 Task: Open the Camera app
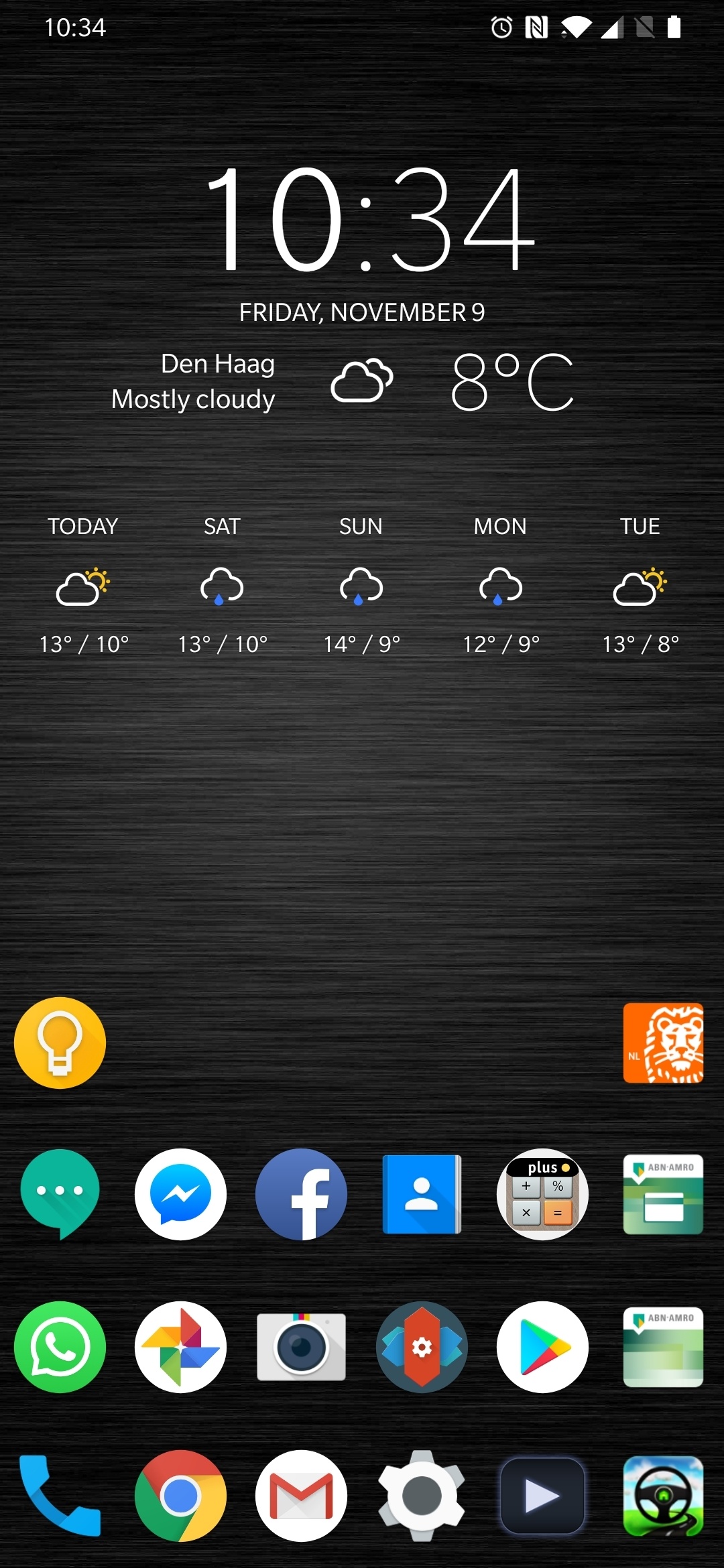302,1347
